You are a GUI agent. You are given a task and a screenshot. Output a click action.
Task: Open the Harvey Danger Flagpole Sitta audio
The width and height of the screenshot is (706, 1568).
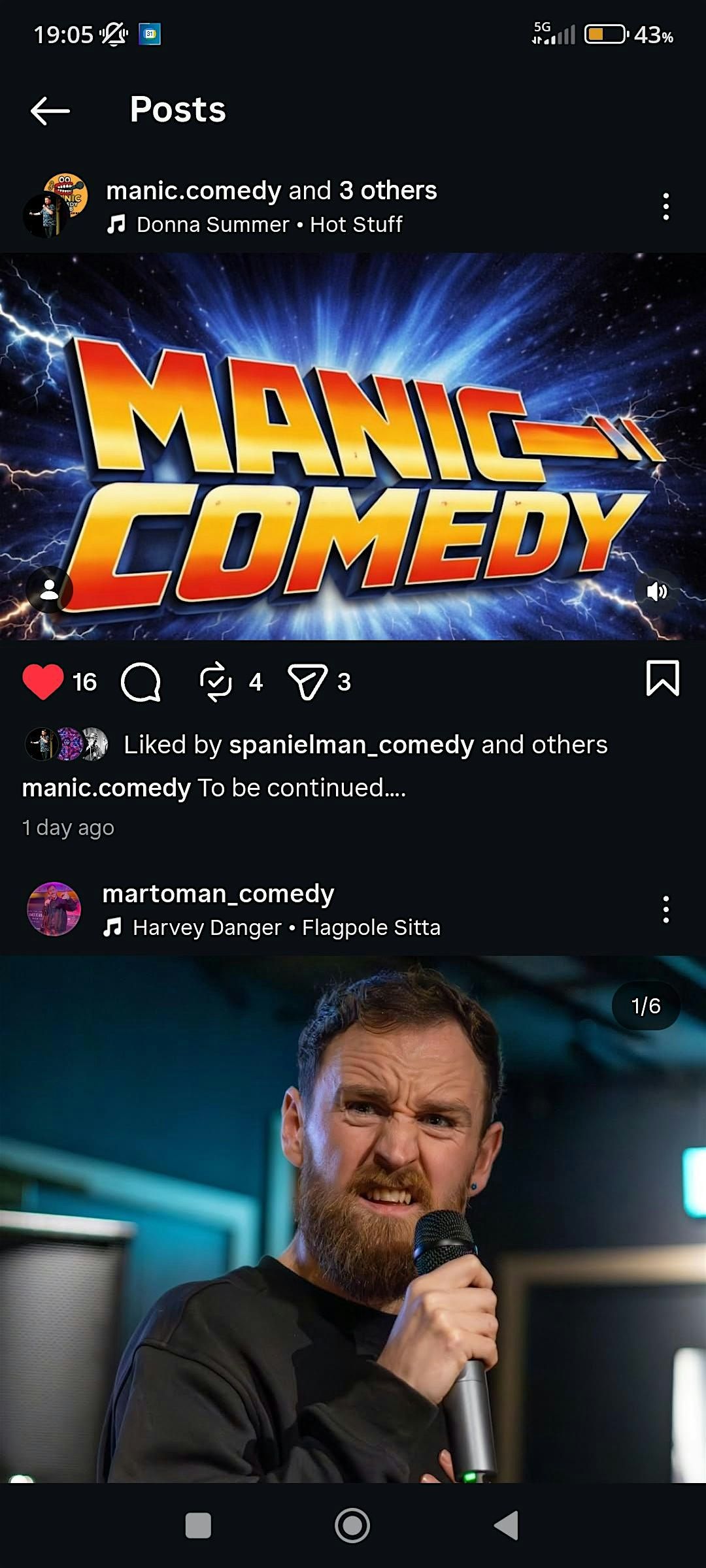click(x=286, y=928)
